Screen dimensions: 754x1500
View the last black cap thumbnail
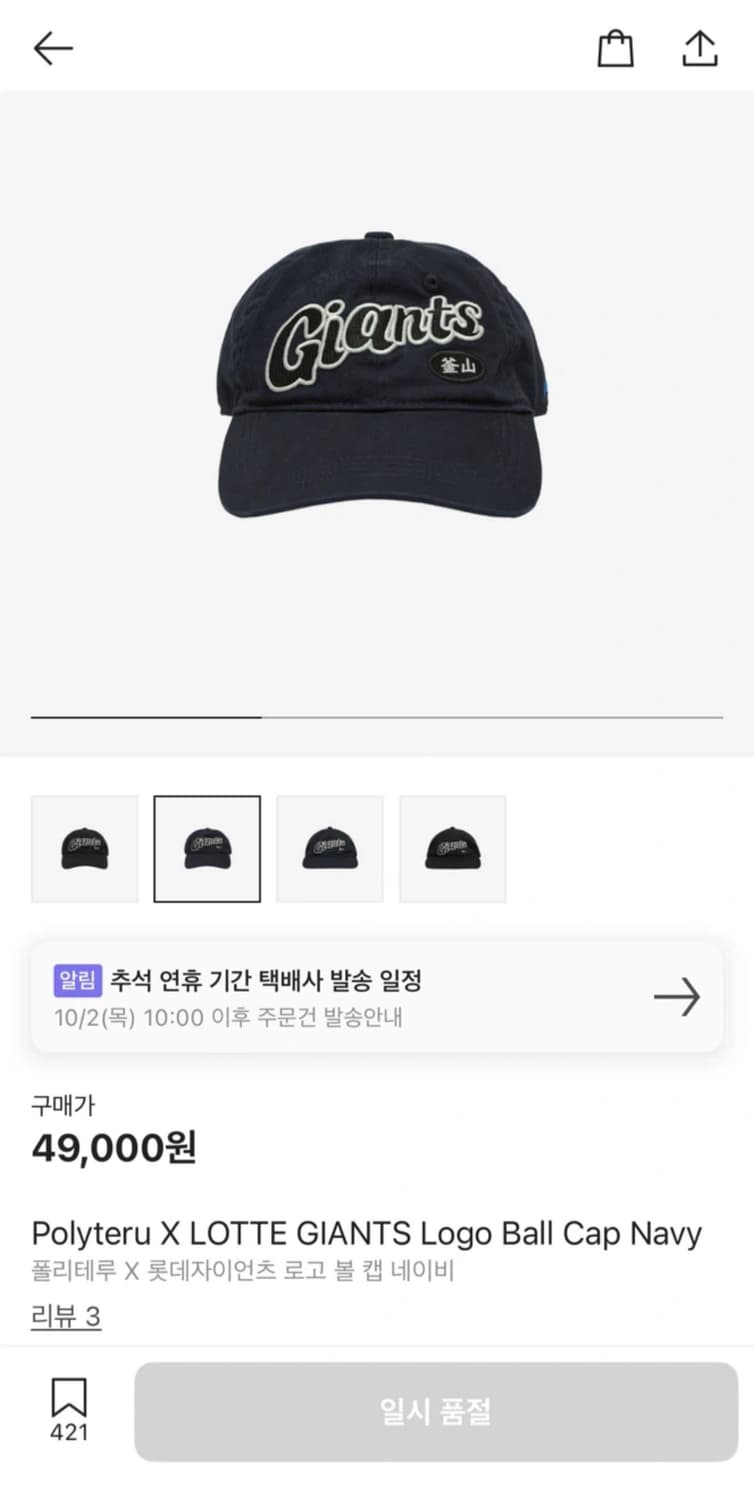[x=453, y=847]
